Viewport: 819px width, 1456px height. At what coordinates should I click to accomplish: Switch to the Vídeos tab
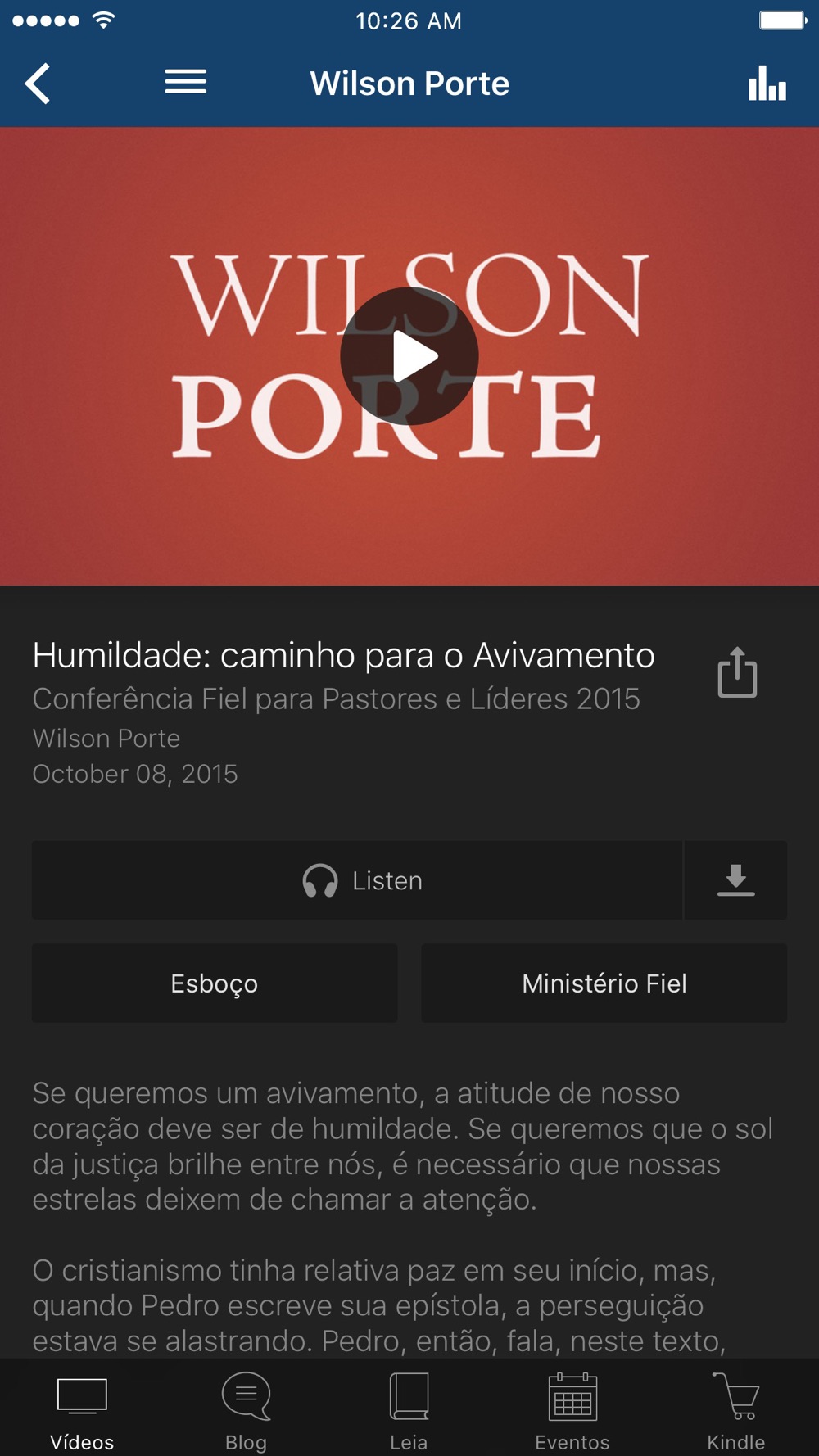82,1410
